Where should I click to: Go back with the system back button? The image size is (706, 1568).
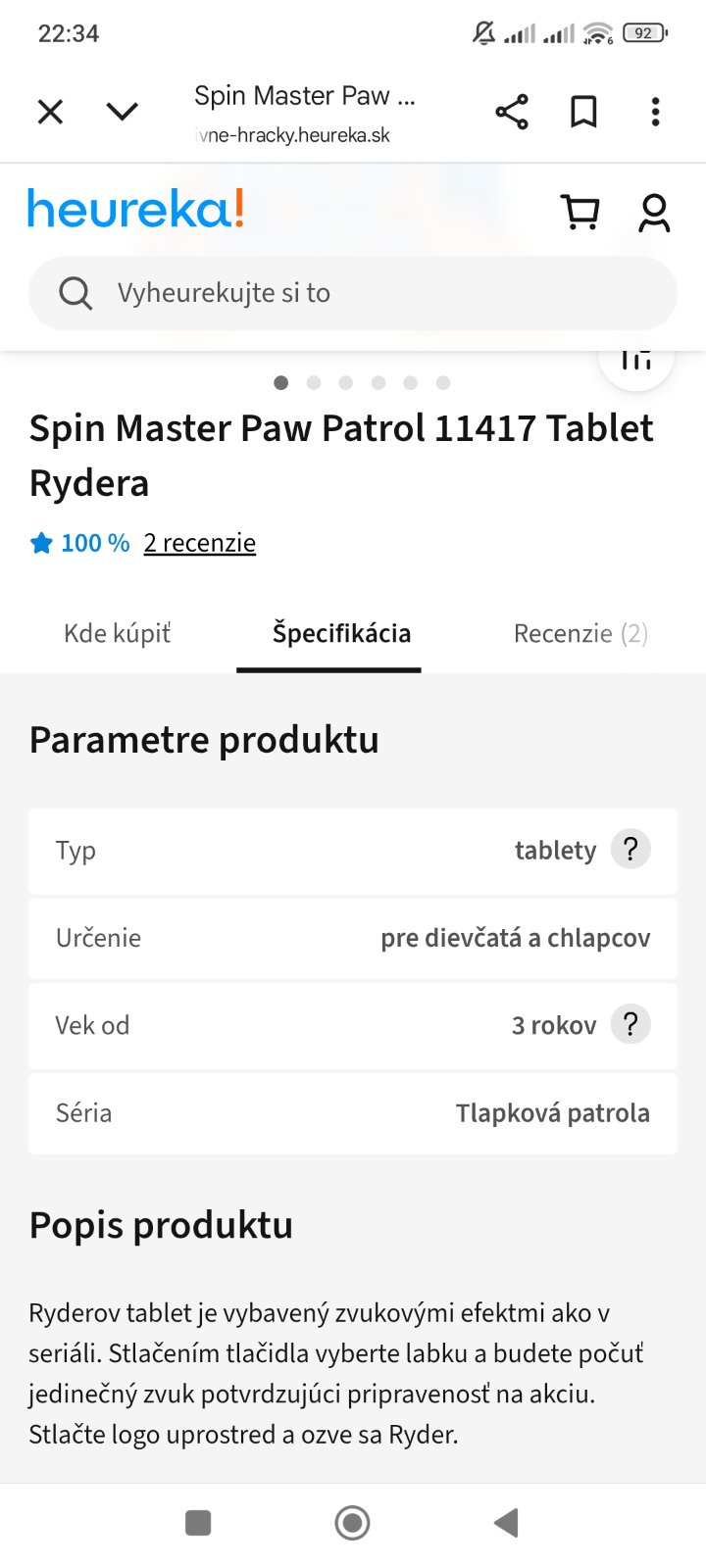506,1523
